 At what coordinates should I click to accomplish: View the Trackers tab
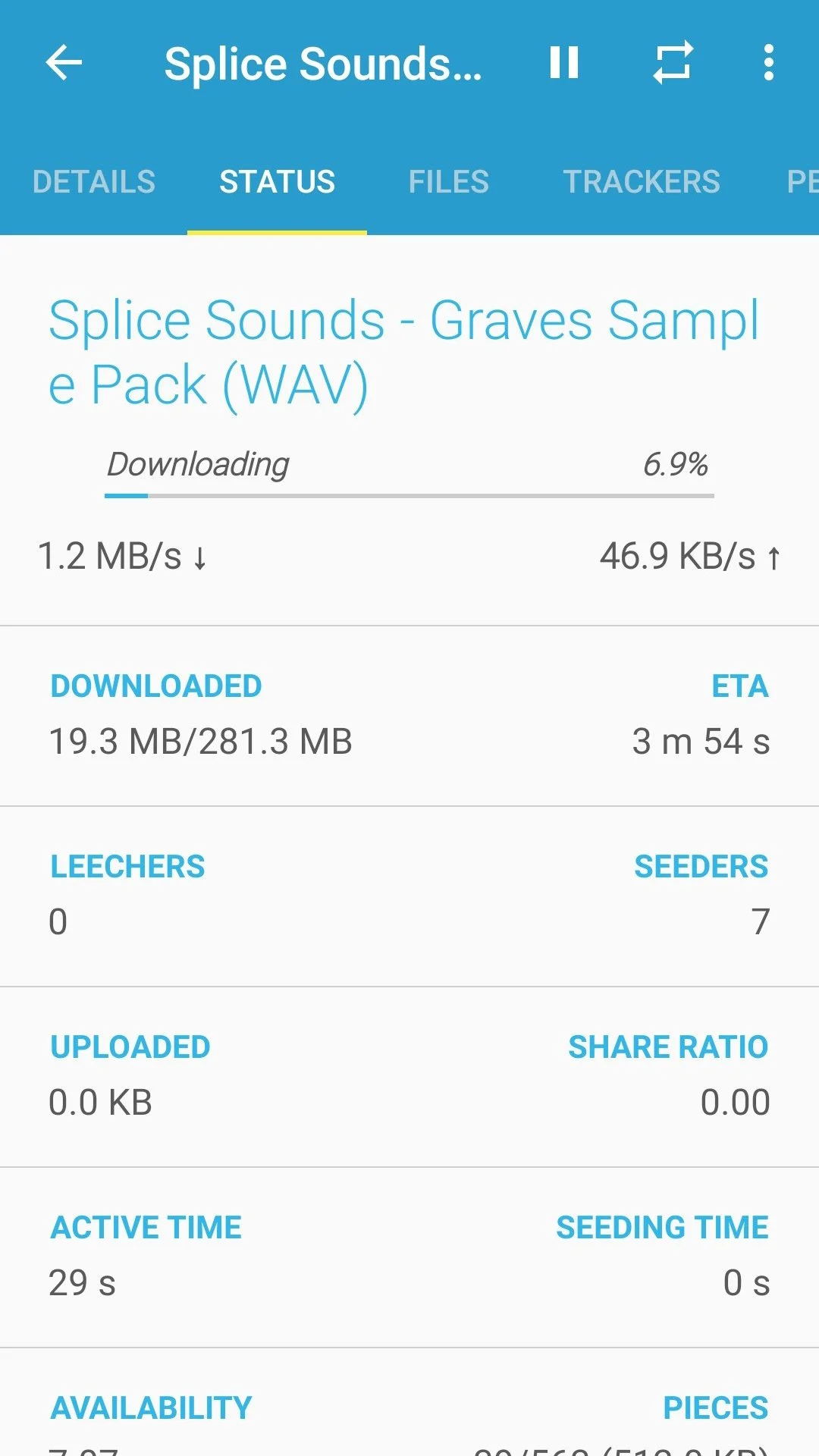pyautogui.click(x=642, y=182)
